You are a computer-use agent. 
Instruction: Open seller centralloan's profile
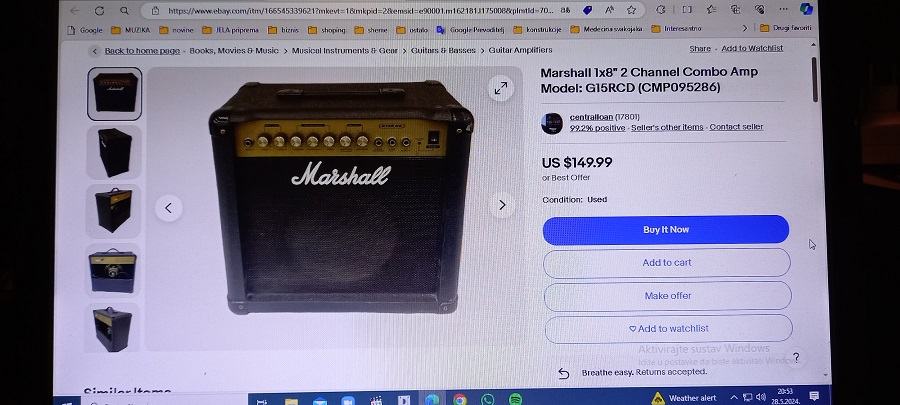click(x=591, y=117)
